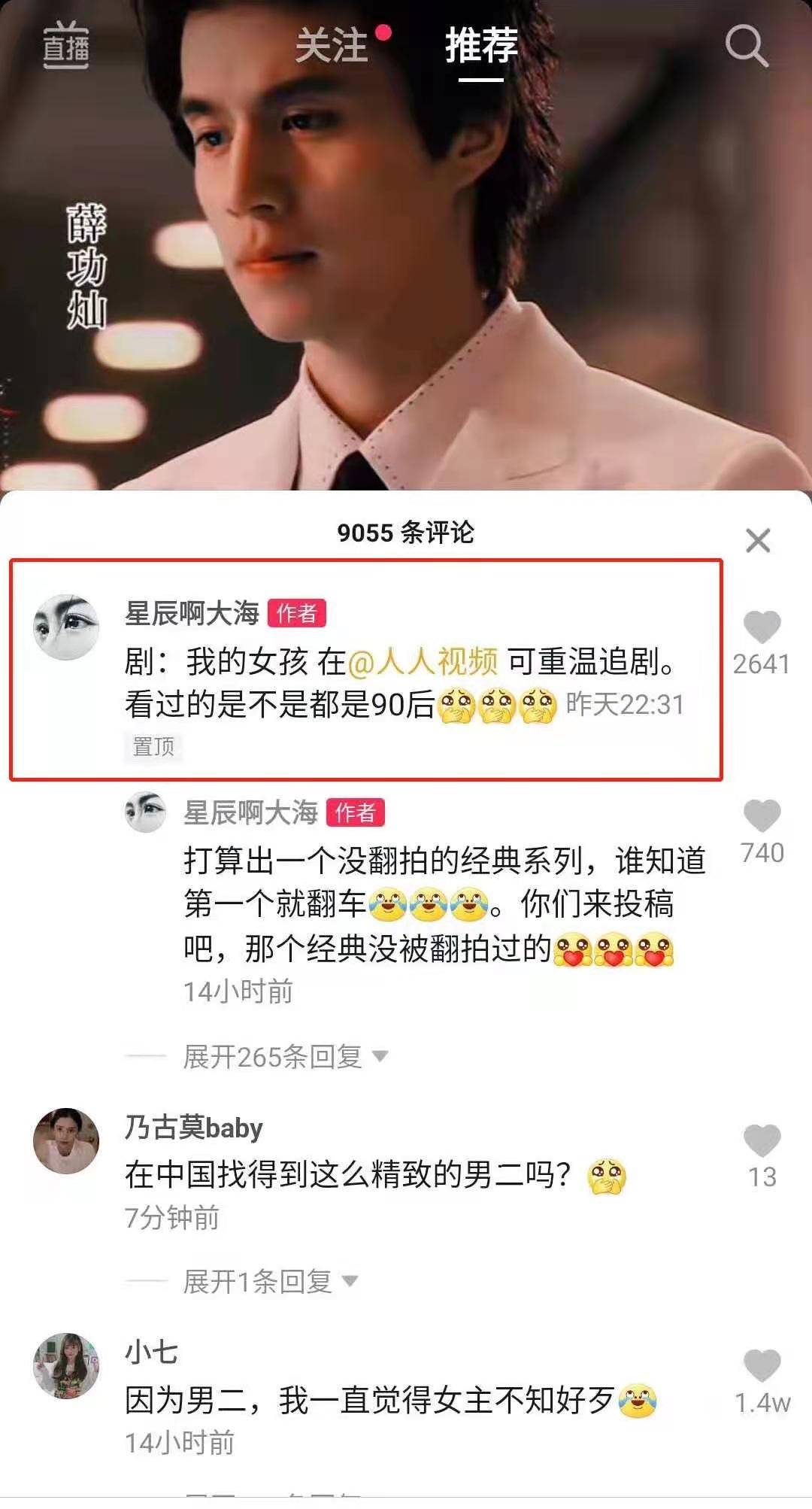Expand the 1 reply under 乃古莫baby

click(x=271, y=1281)
